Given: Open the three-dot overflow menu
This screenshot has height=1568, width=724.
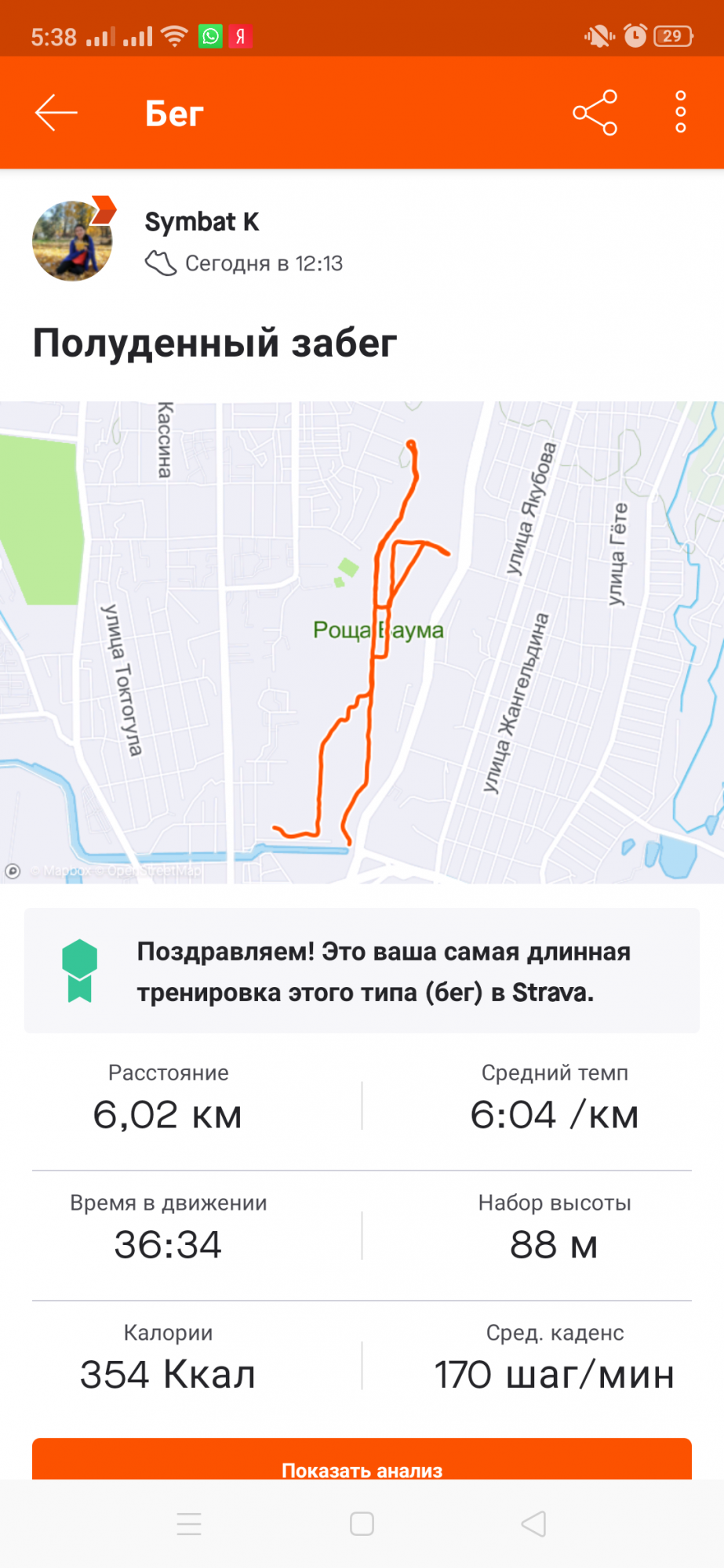Looking at the screenshot, I should pos(680,112).
